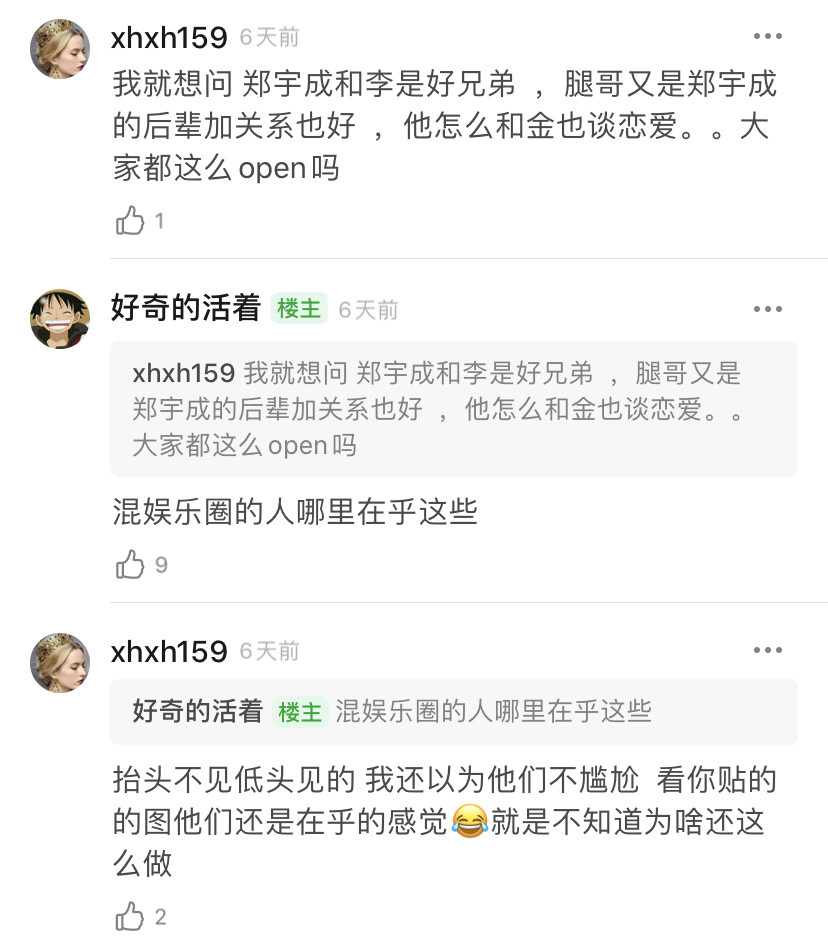Open the quoted comment about 郑宇成和李是好兄弟
Viewport: 828px width, 943px height.
[454, 408]
